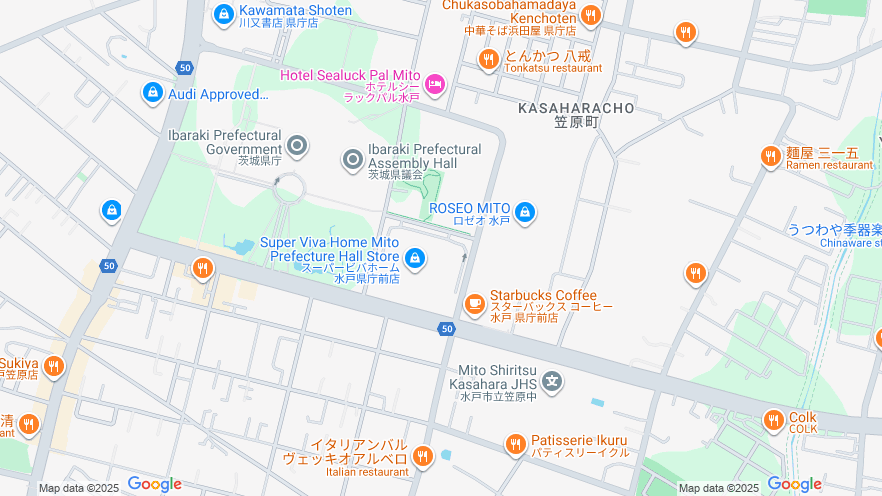Open the Starbucks Coffee map pin
Viewport: 882px width, 496px height.
[x=475, y=302]
